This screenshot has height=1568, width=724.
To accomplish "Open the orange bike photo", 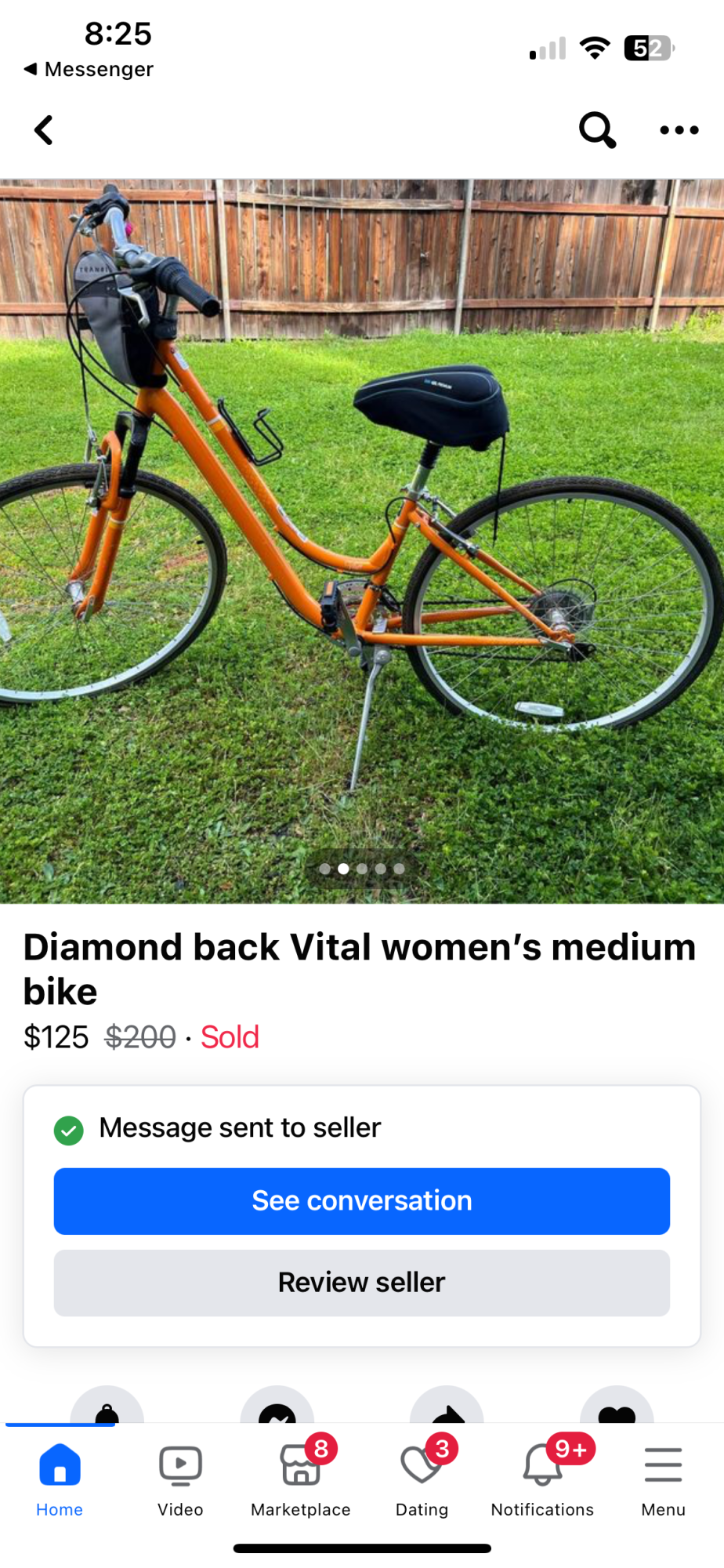I will point(362,541).
